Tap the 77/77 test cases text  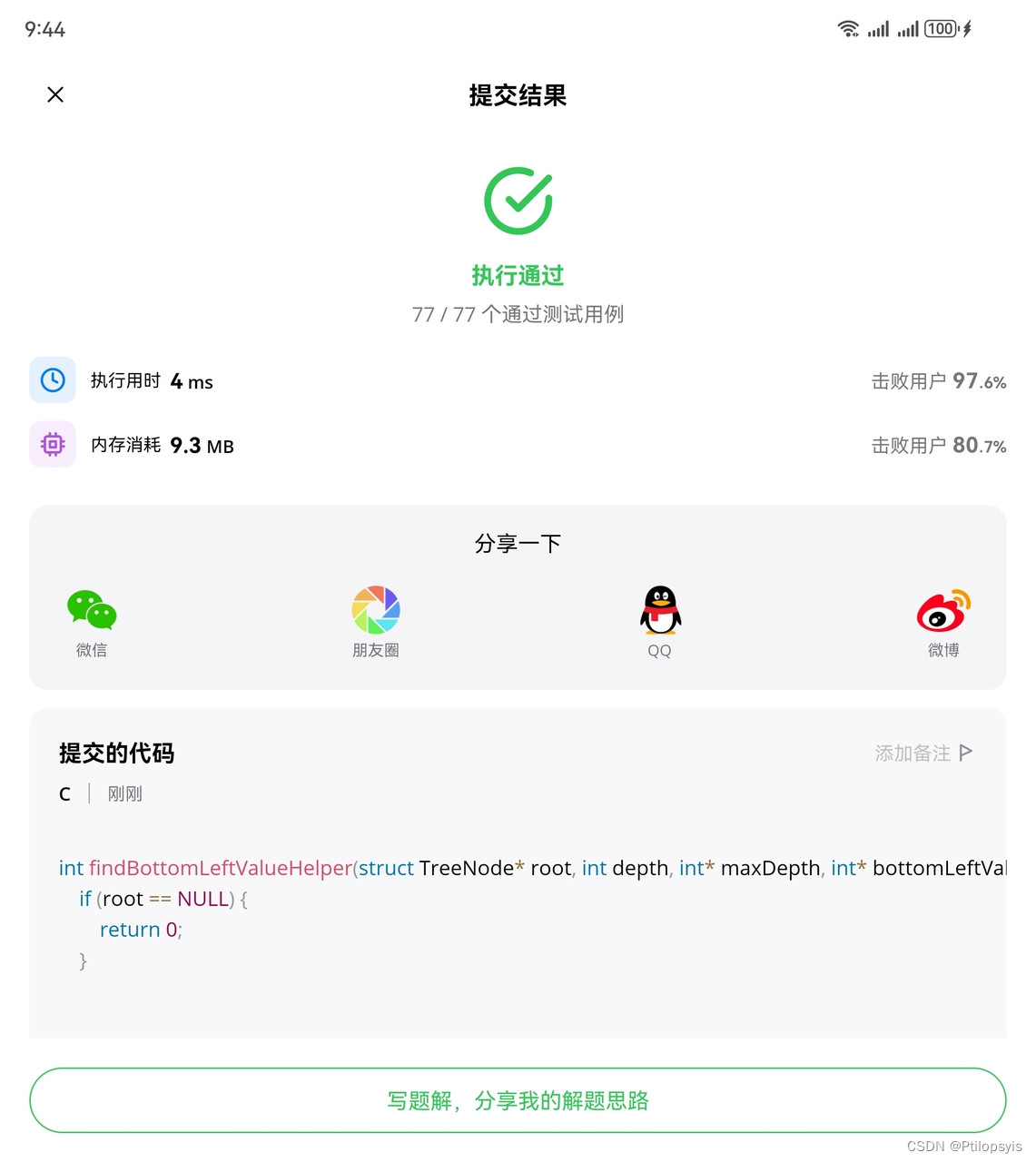(x=518, y=314)
